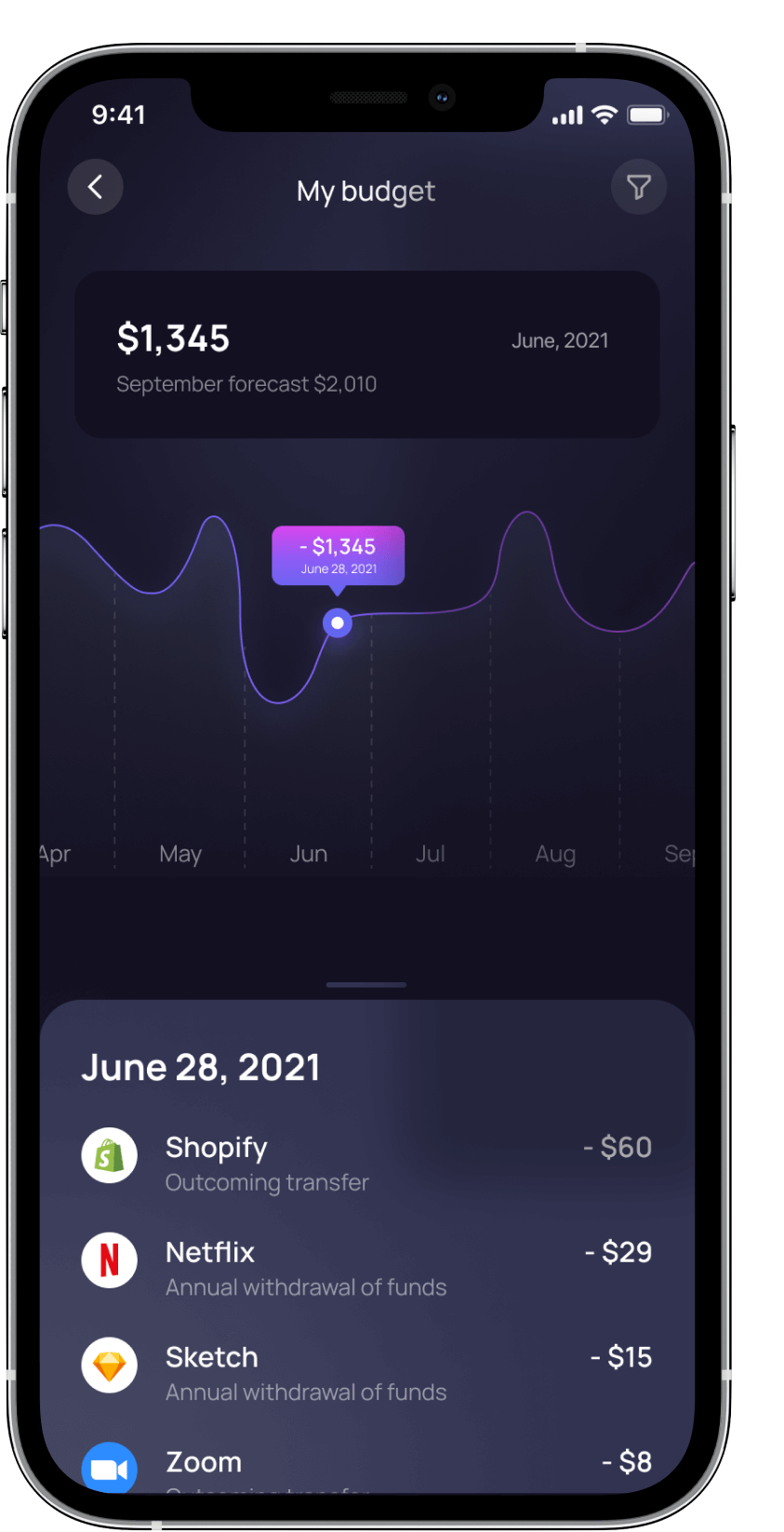Open the filter options
The image size is (784, 1532).
[638, 188]
